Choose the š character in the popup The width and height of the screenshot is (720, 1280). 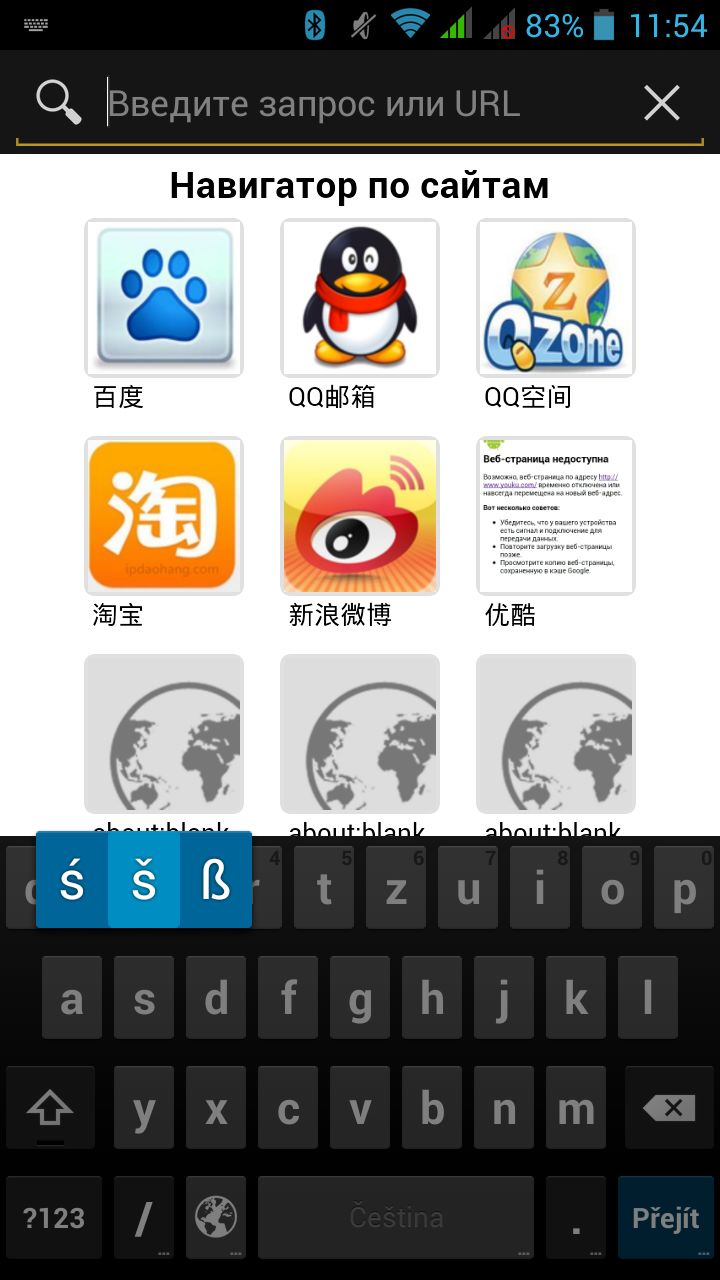(x=144, y=881)
